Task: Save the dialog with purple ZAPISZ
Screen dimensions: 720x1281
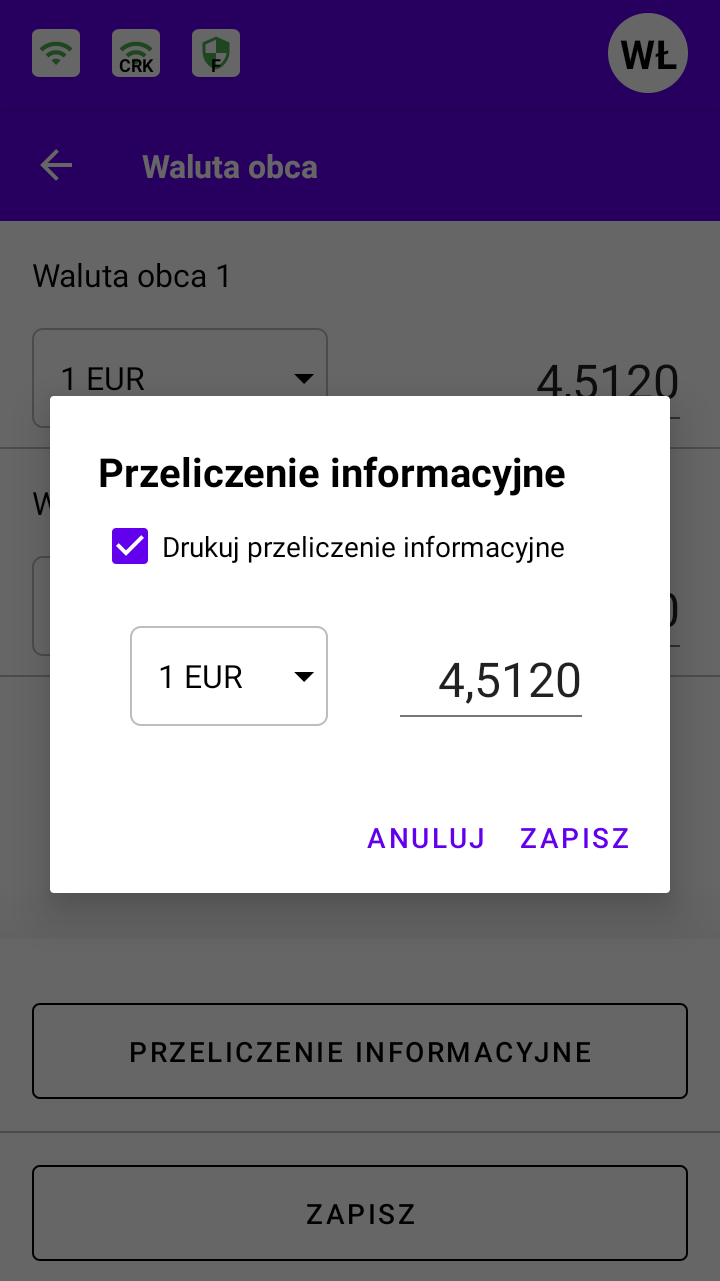Action: (575, 838)
